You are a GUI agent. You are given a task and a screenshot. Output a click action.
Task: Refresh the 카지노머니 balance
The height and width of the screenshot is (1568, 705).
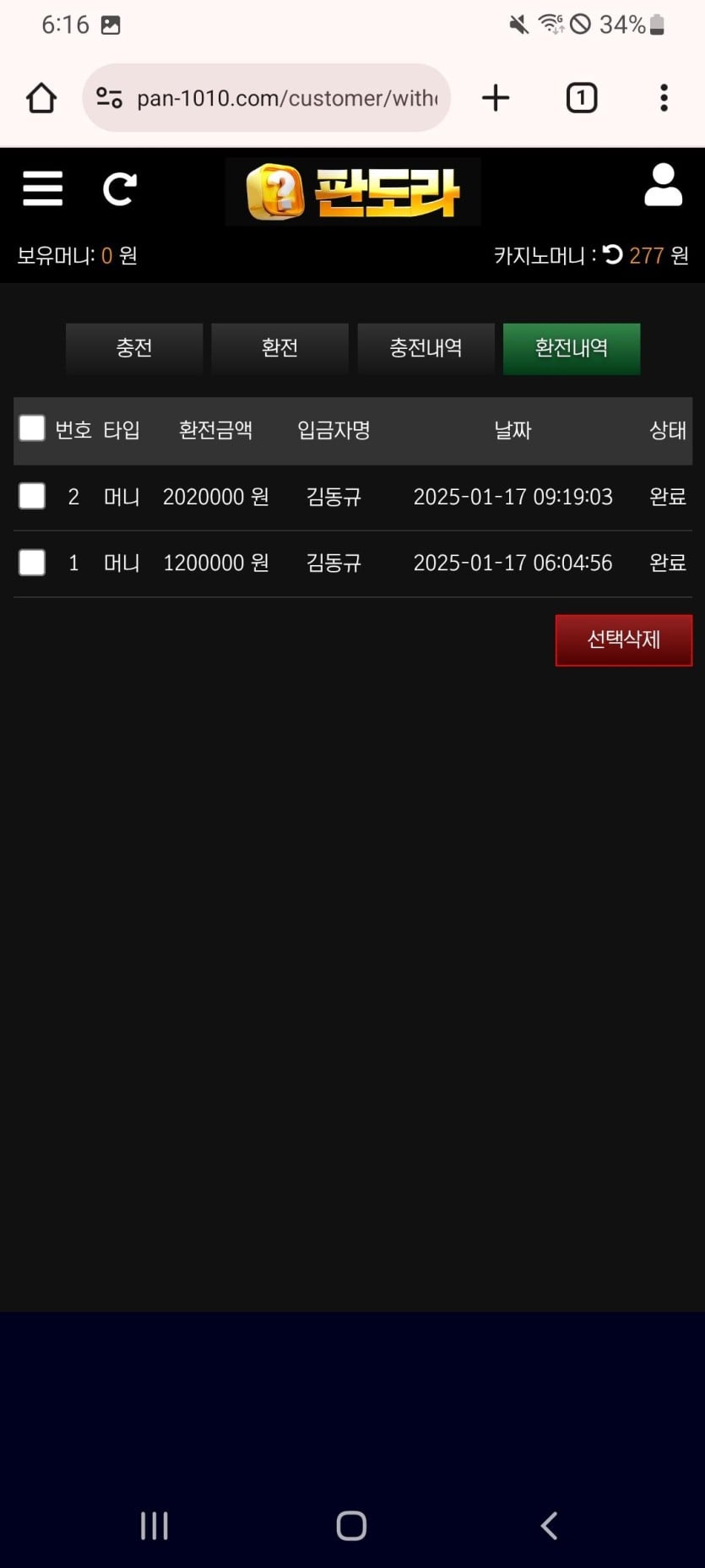[613, 254]
